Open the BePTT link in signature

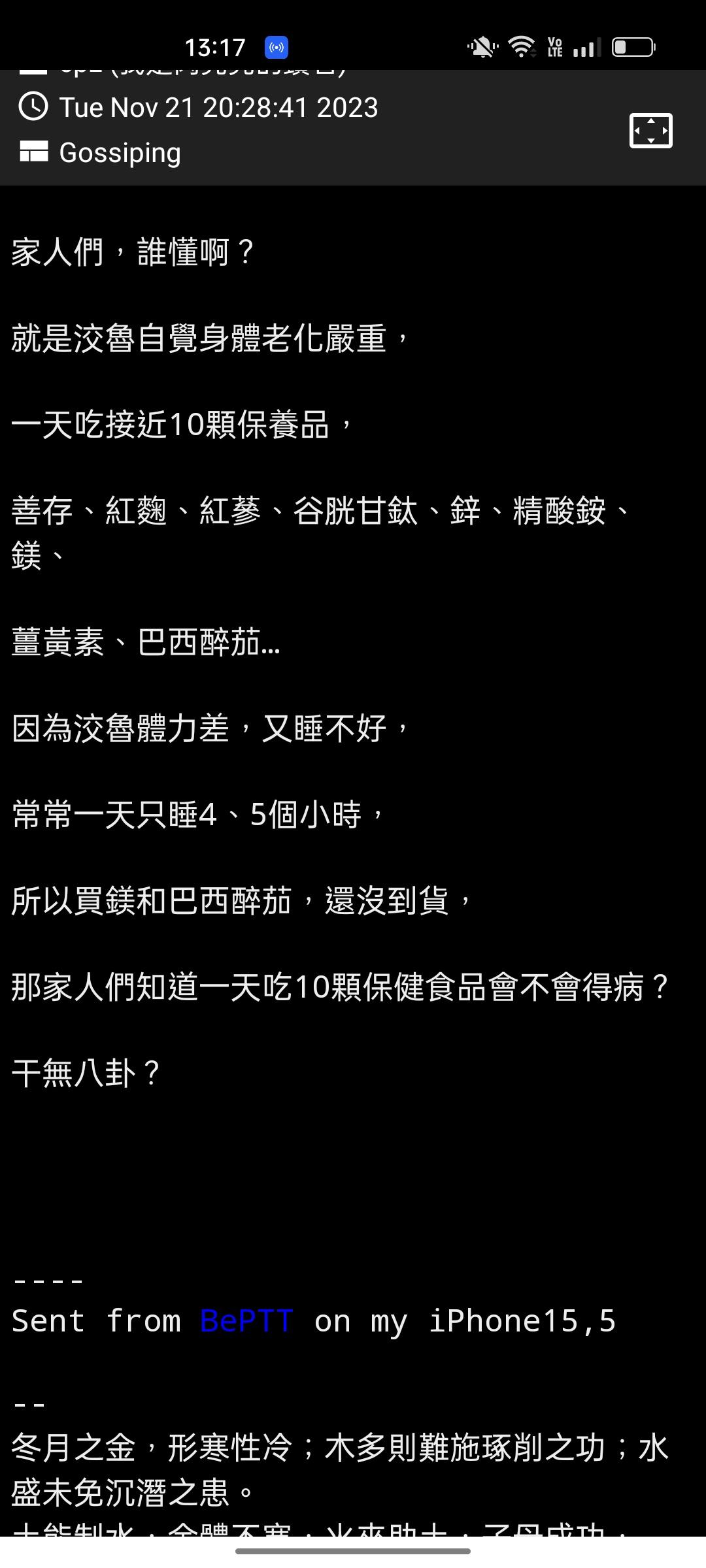coord(246,1320)
